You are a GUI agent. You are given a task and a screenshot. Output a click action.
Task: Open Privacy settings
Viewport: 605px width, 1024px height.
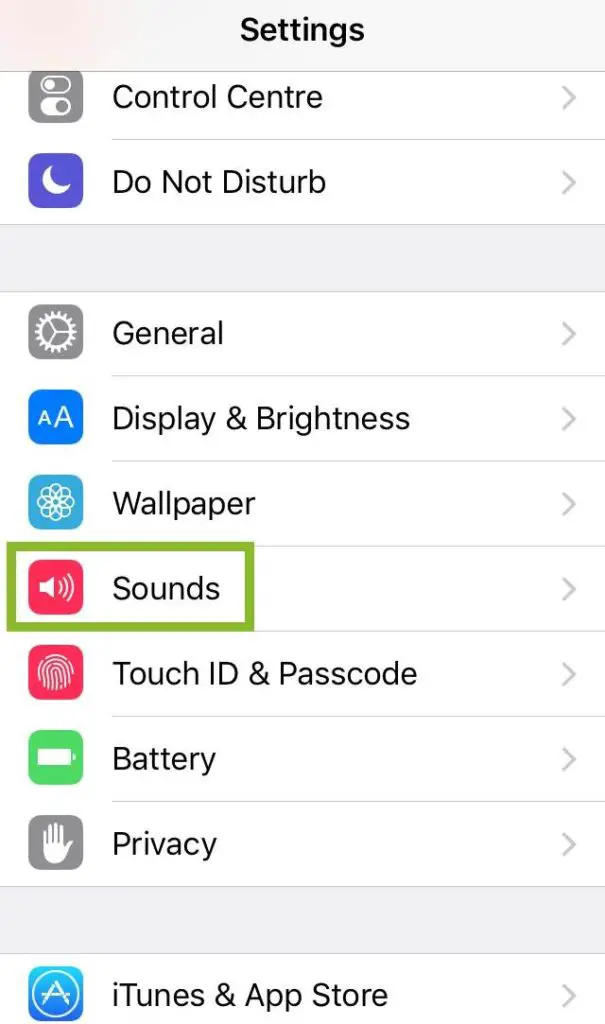click(302, 844)
